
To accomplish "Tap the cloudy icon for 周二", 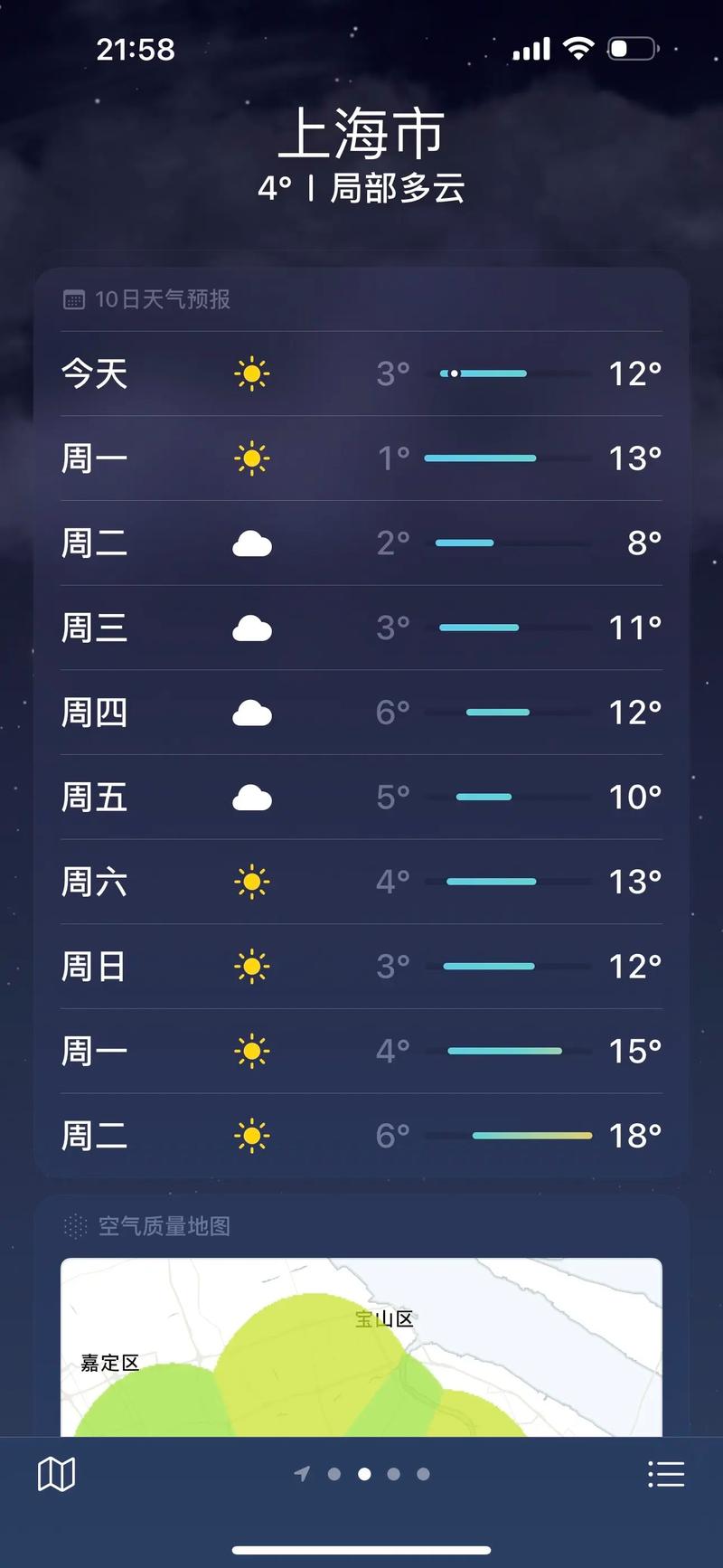I will (252, 543).
